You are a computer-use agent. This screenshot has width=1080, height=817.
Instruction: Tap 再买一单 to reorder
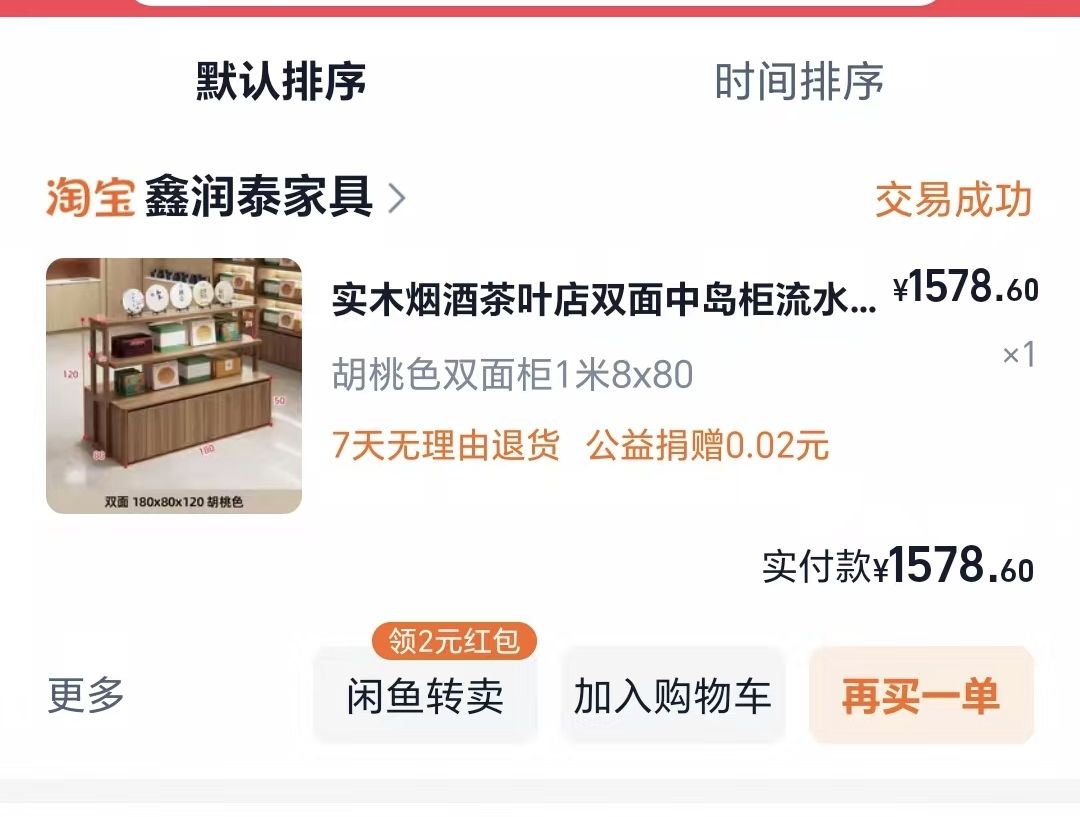pos(920,696)
